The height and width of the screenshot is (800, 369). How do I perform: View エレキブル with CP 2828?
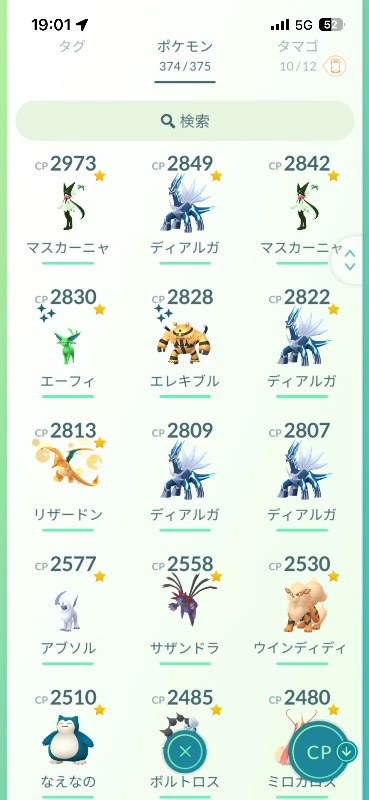pos(185,341)
